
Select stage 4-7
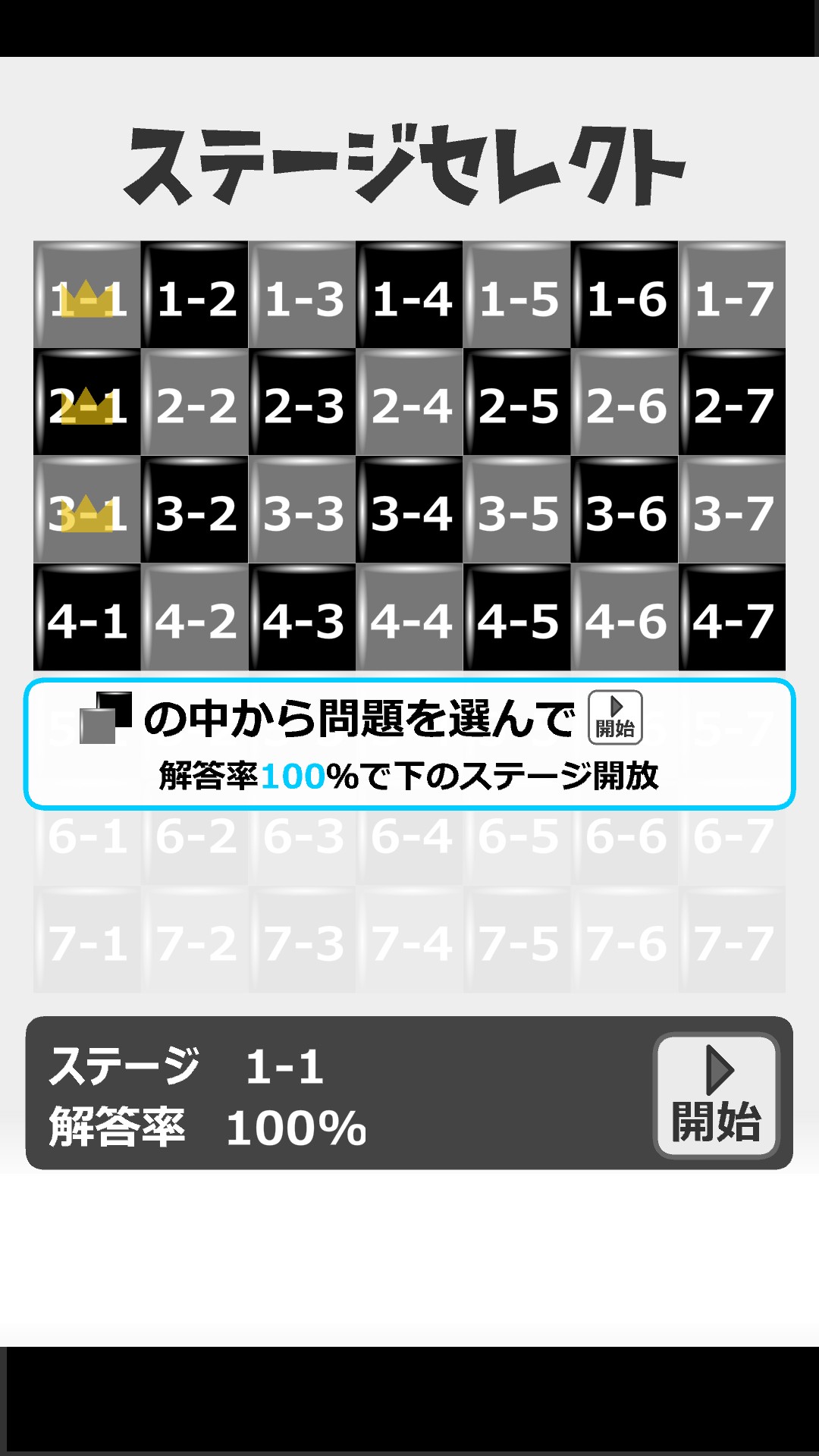click(732, 618)
